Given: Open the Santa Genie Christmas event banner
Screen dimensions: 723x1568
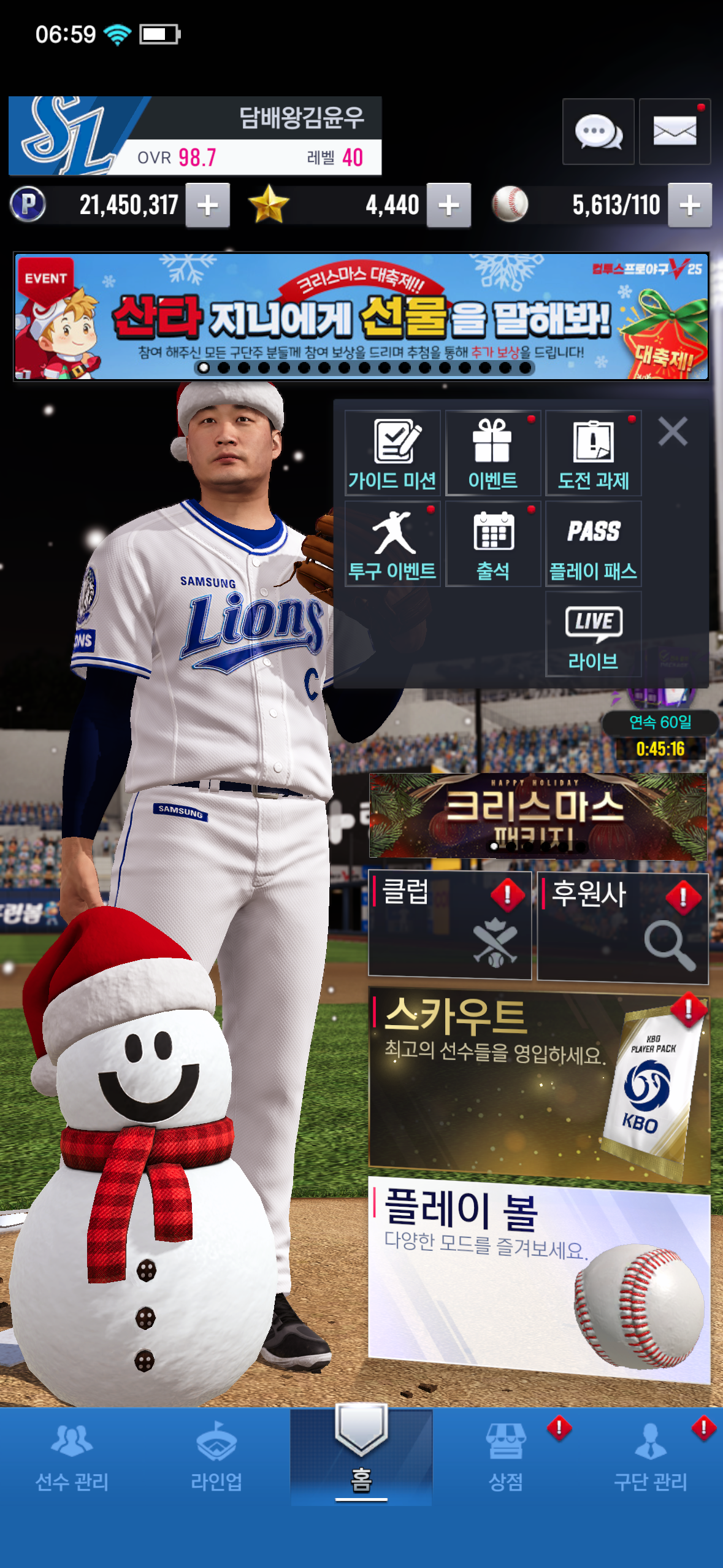Looking at the screenshot, I should coord(361,317).
